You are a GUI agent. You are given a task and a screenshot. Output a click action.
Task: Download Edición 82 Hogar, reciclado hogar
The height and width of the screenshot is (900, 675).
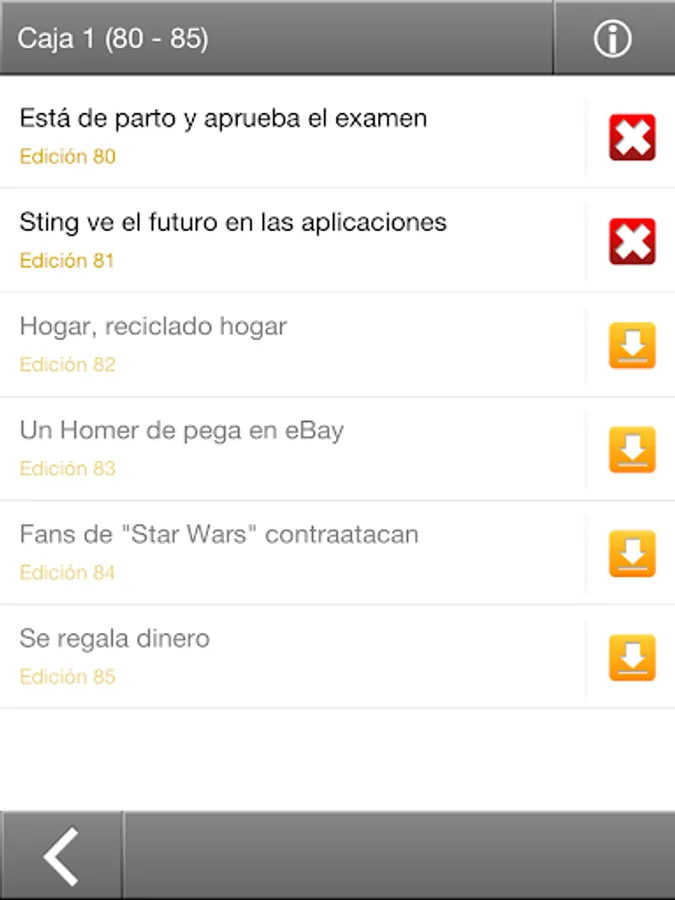click(632, 346)
